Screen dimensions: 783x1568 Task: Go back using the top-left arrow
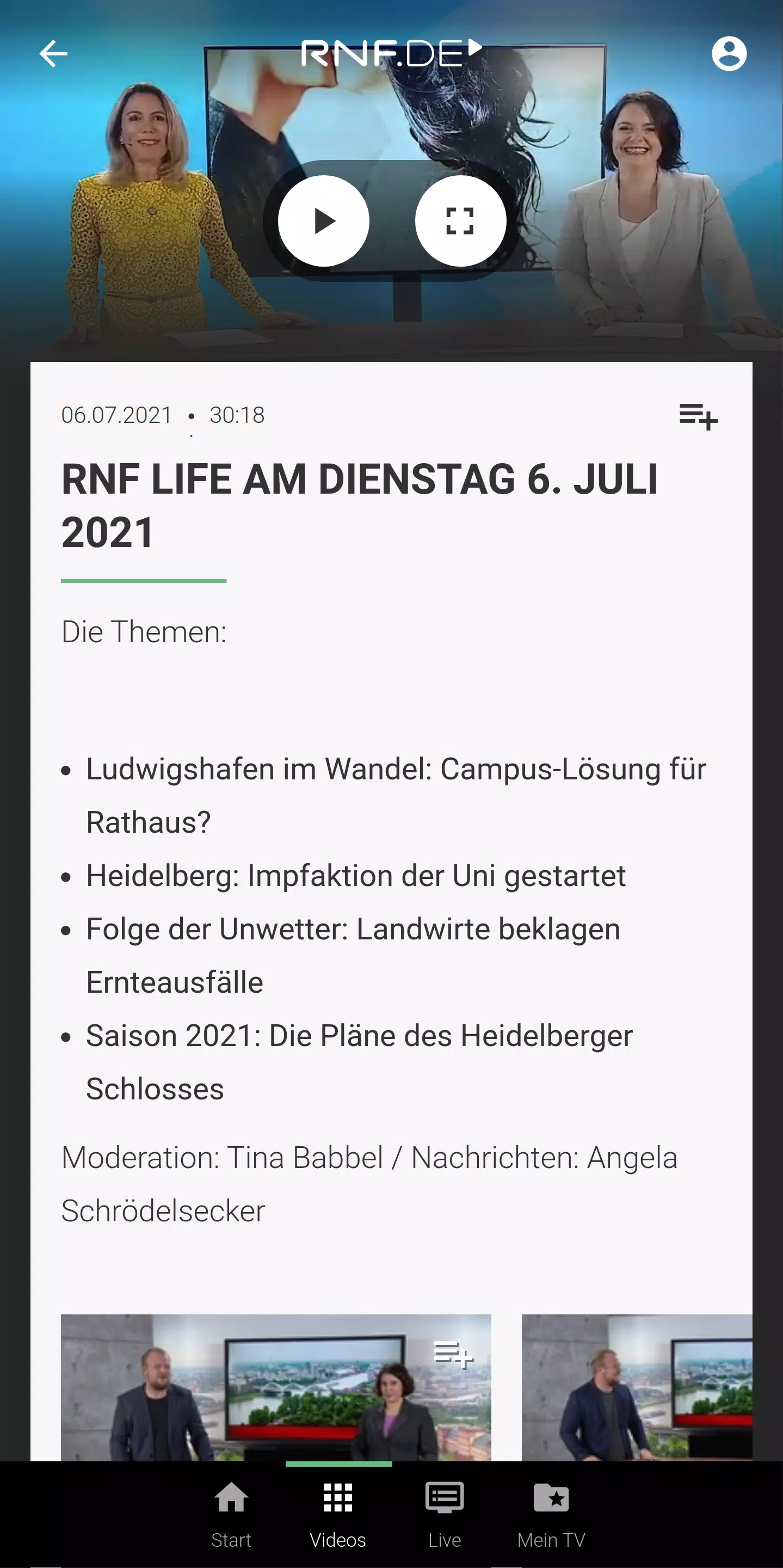point(53,53)
